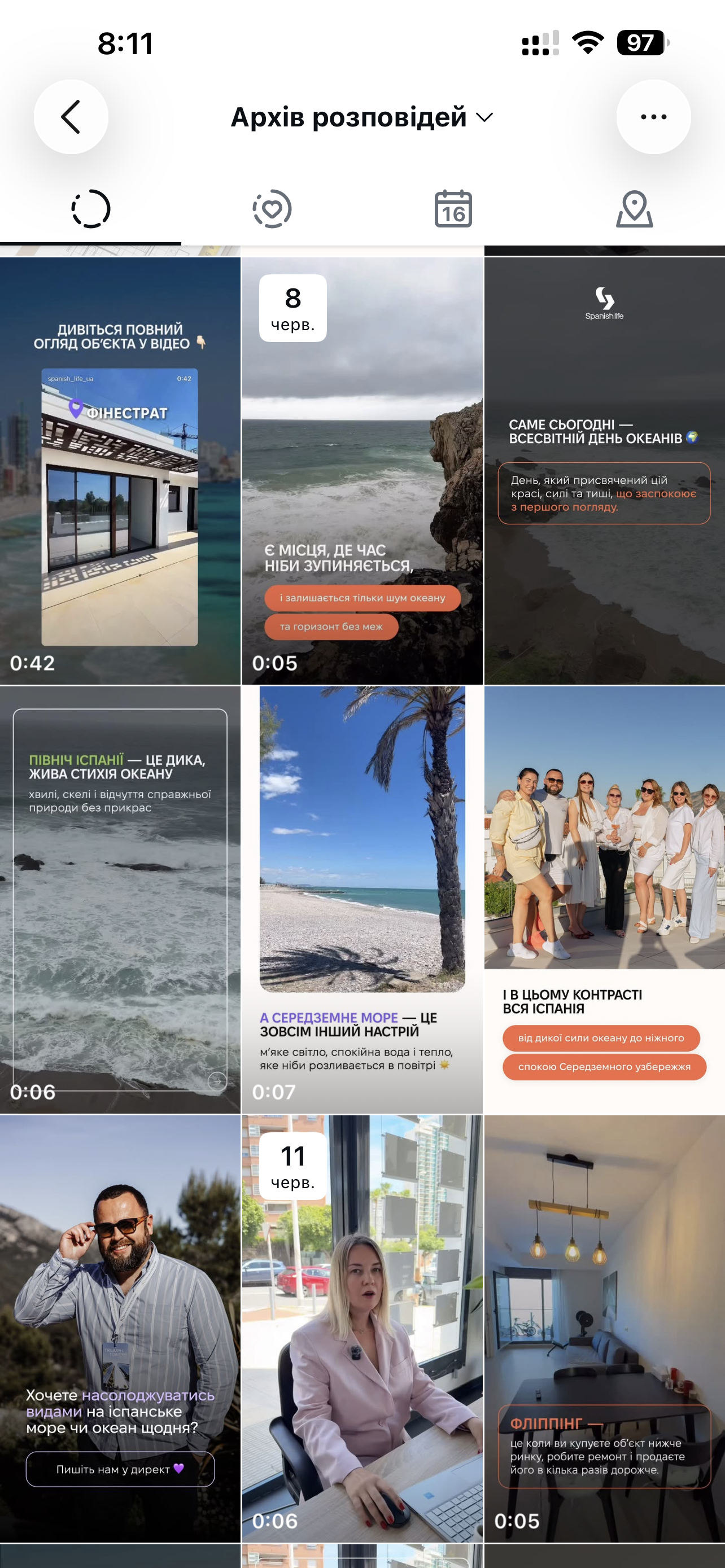The height and width of the screenshot is (1568, 725).
Task: Open the Північ Іспанії ocean waves story
Action: tap(120, 900)
